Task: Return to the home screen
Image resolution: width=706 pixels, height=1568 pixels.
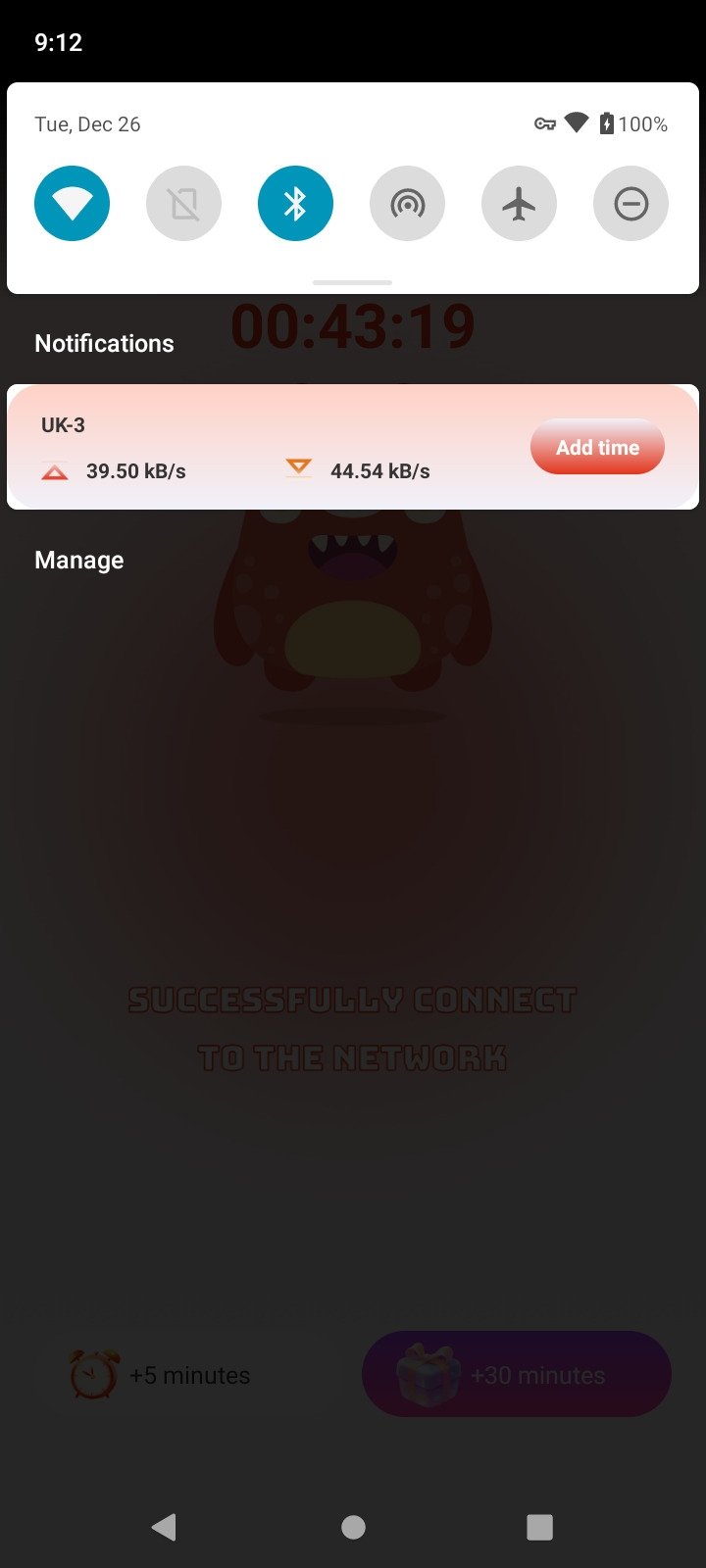Action: (x=353, y=1526)
